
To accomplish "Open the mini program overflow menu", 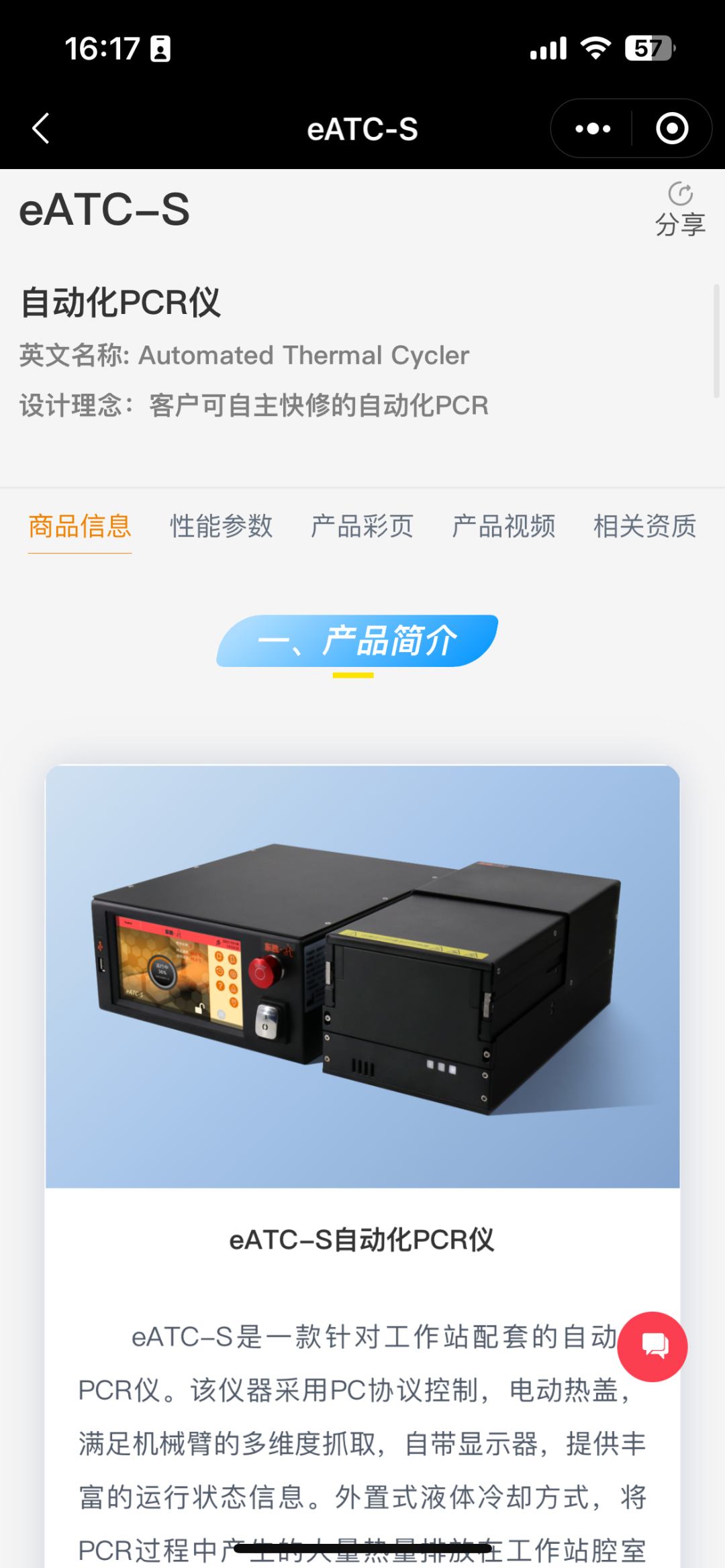I will coord(593,128).
